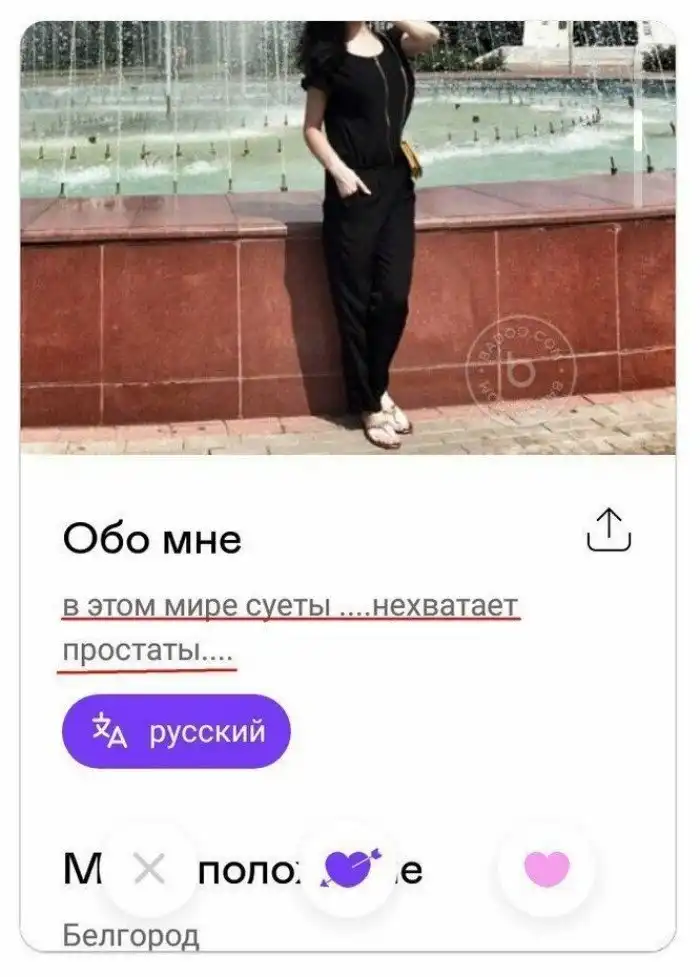Share this profile via the share icon
The height and width of the screenshot is (977, 700).
609,530
